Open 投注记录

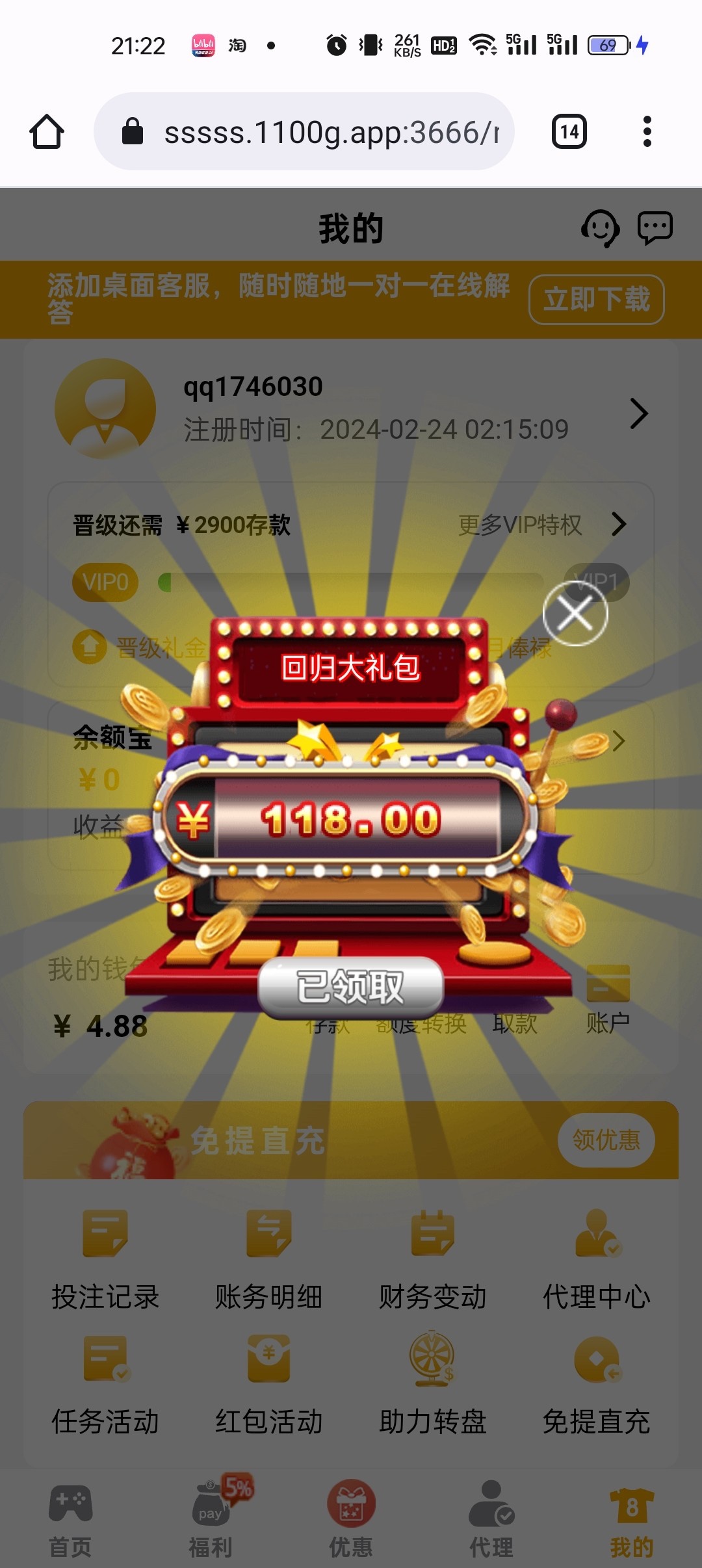[x=105, y=1259]
